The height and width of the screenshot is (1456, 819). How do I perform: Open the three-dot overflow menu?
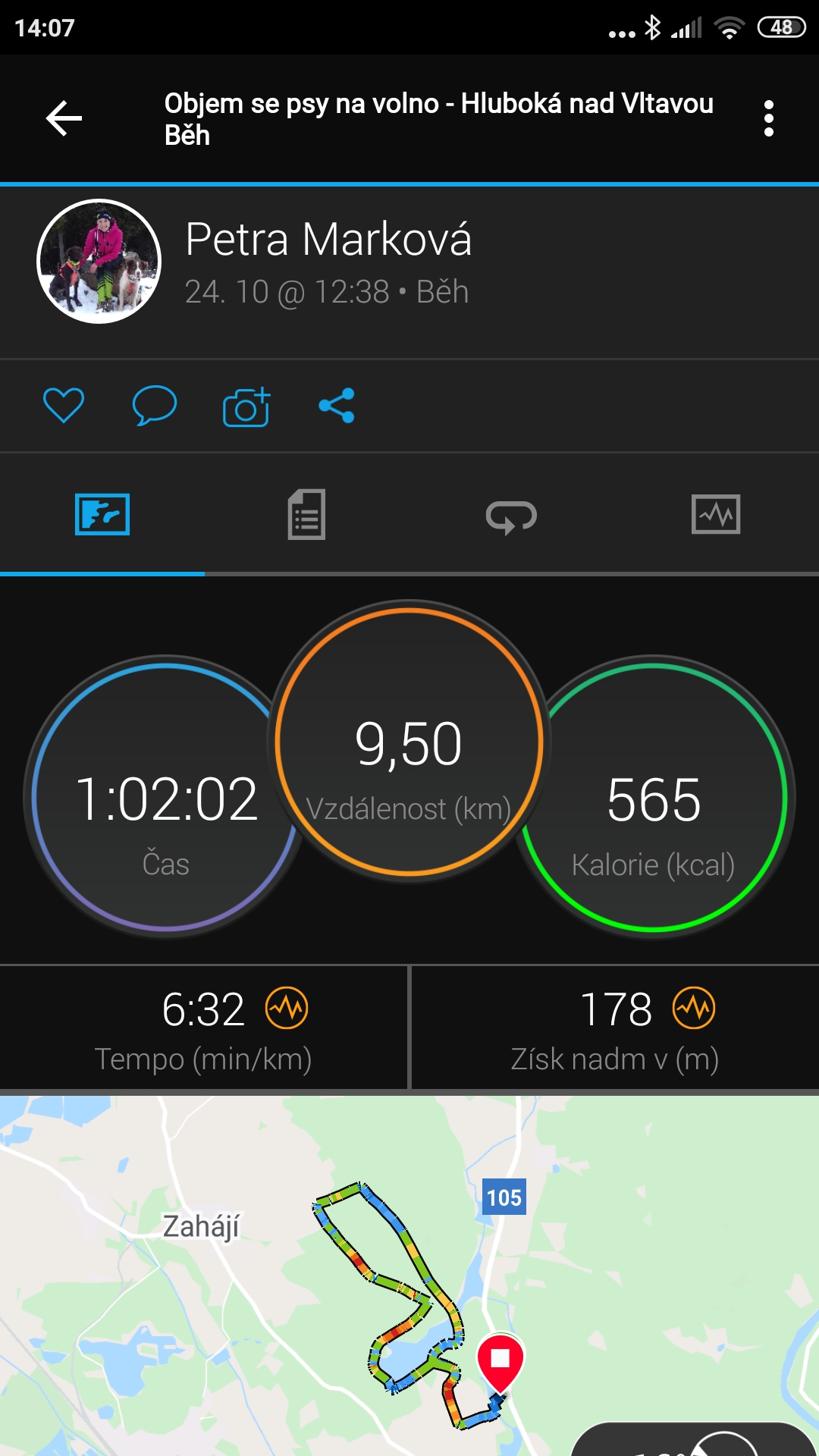coord(769,118)
